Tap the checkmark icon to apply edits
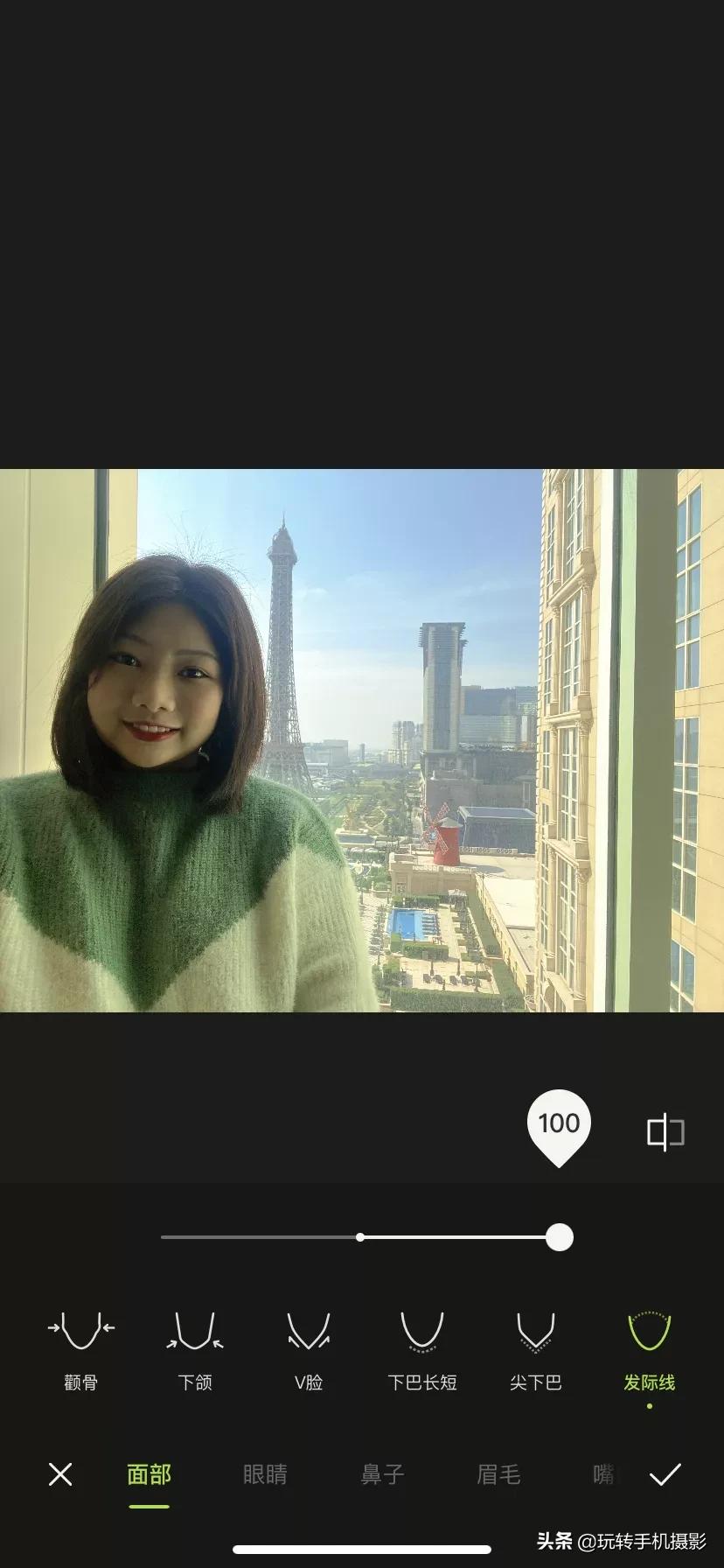The image size is (724, 1568). click(x=665, y=1474)
